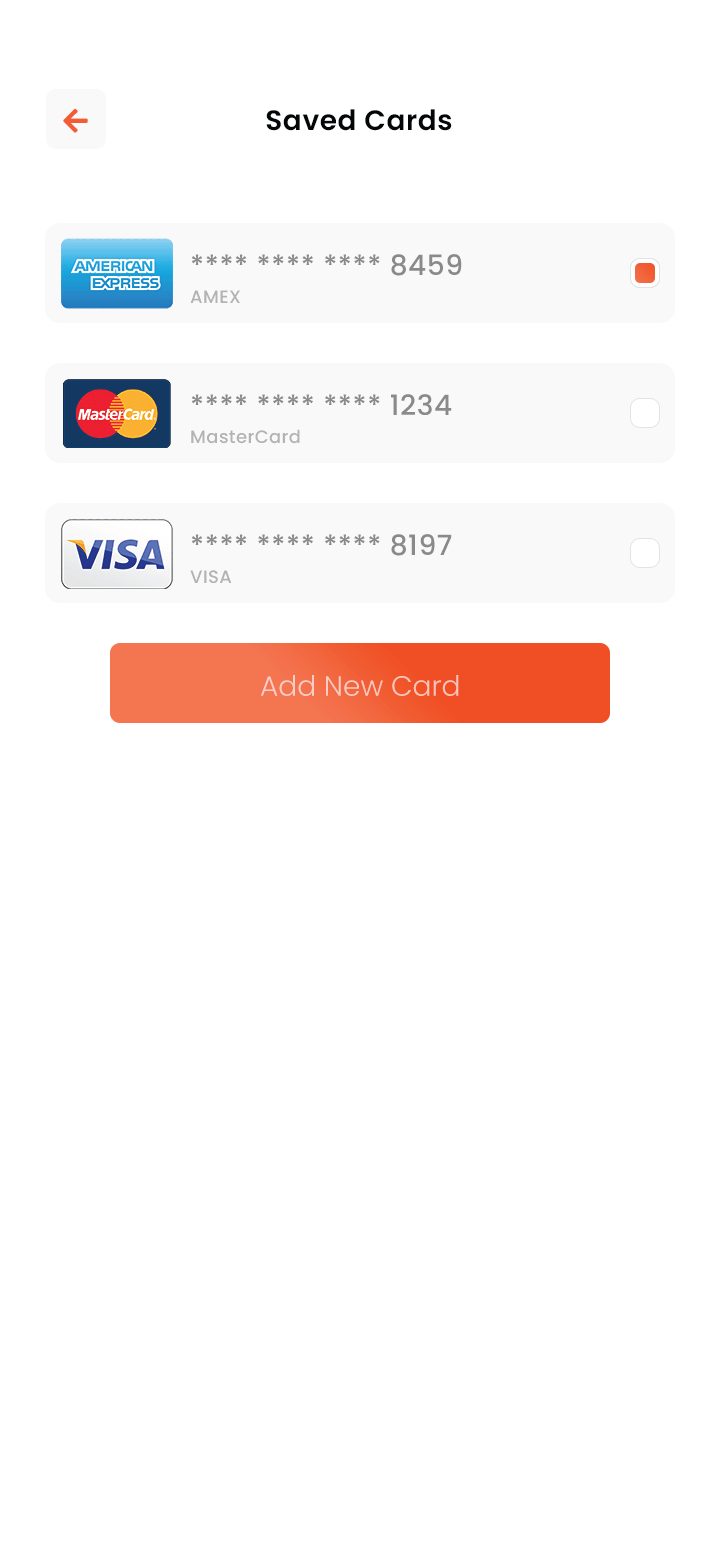Go back using the orange arrow
This screenshot has width=720, height=1560.
coord(76,120)
